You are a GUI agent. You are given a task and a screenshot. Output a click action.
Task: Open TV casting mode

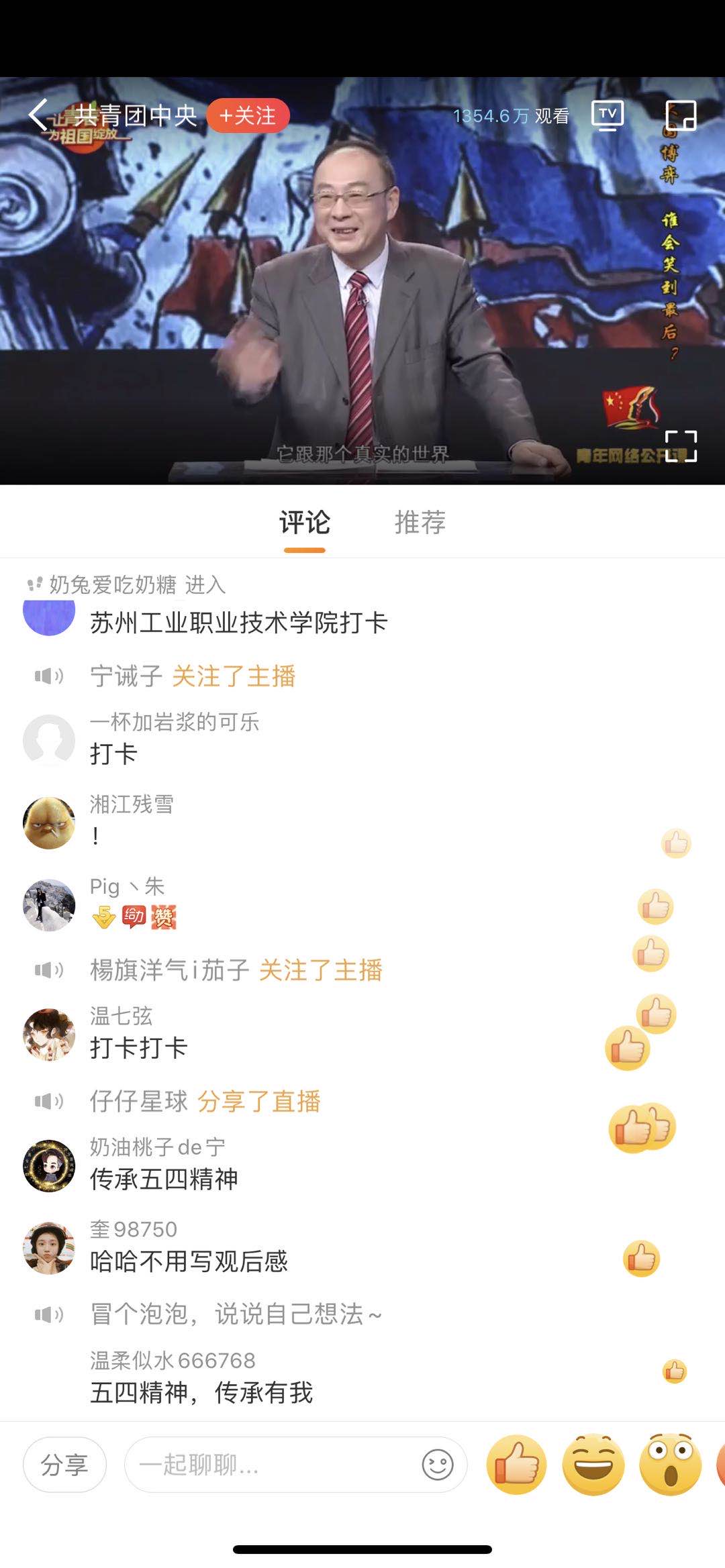coord(606,115)
